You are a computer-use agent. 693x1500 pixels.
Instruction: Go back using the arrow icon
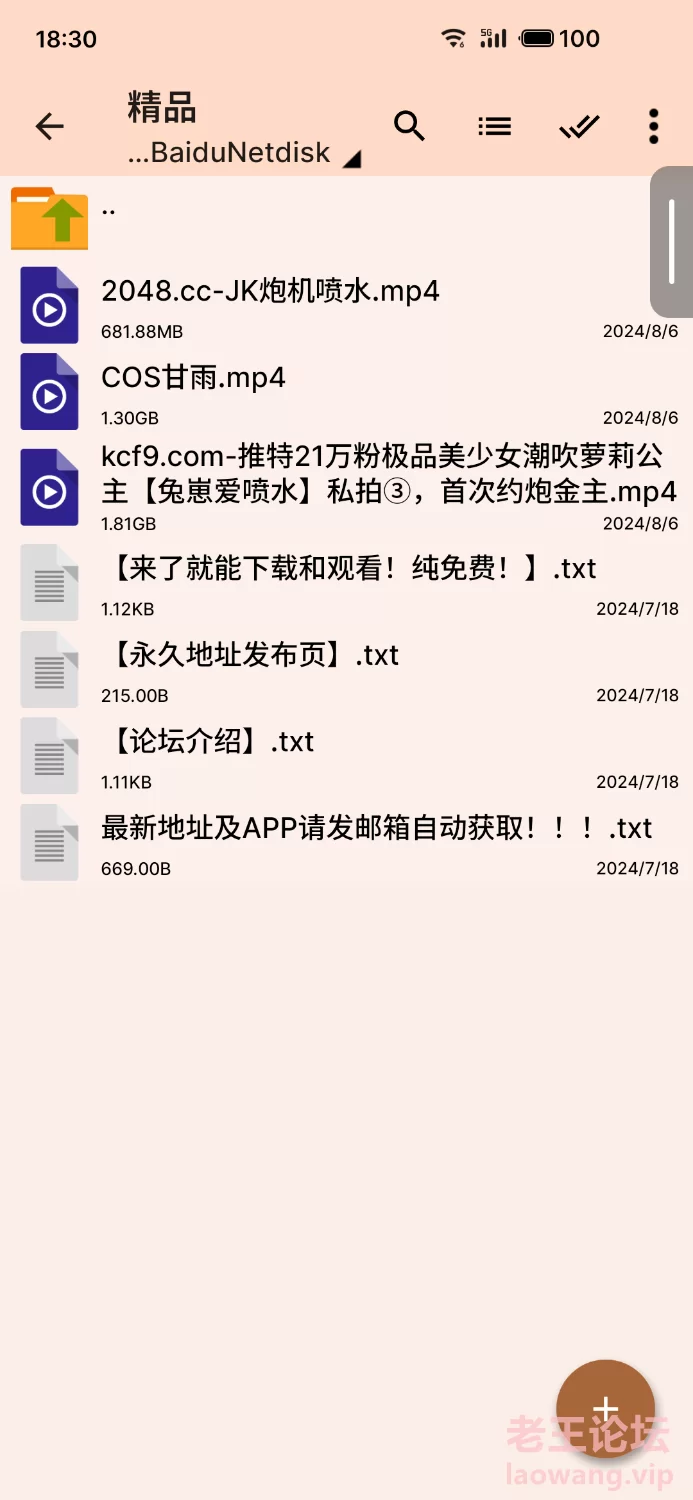[x=49, y=126]
